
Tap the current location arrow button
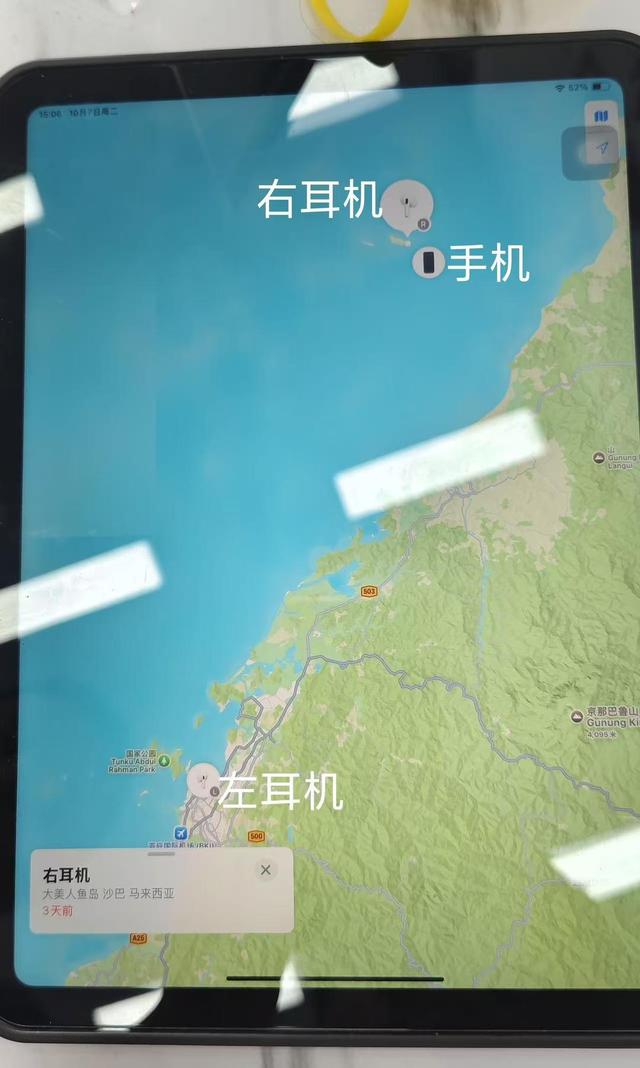(600, 149)
